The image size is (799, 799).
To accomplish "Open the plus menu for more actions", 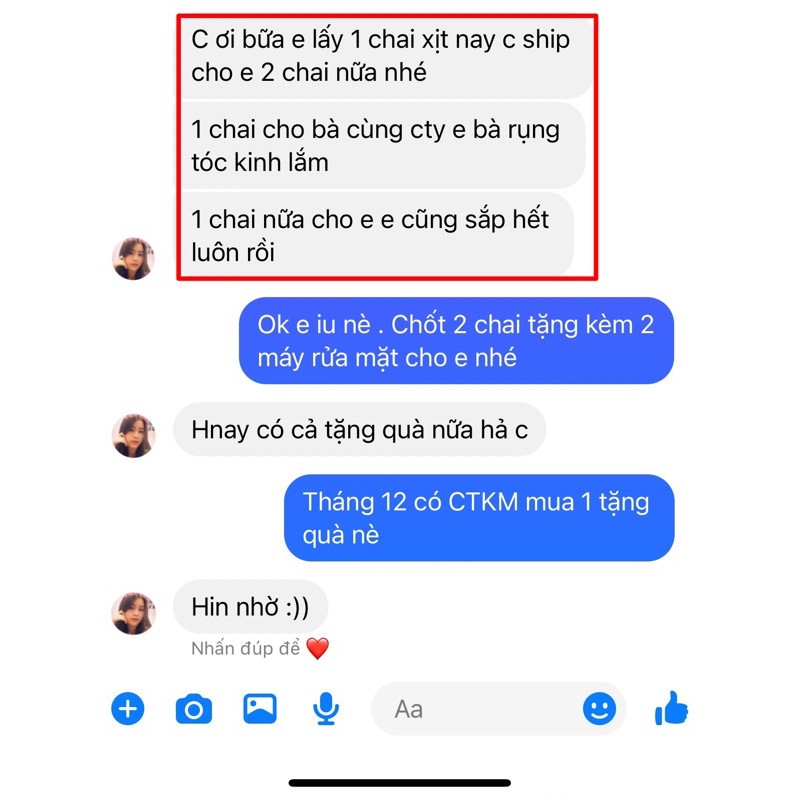I will pos(128,709).
